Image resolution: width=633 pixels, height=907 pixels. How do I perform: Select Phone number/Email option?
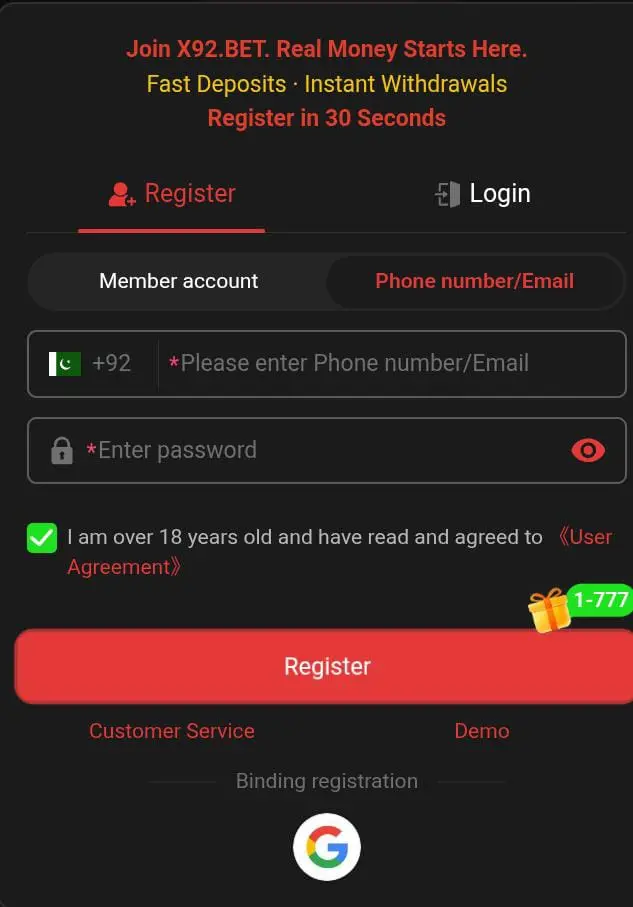[x=474, y=282]
